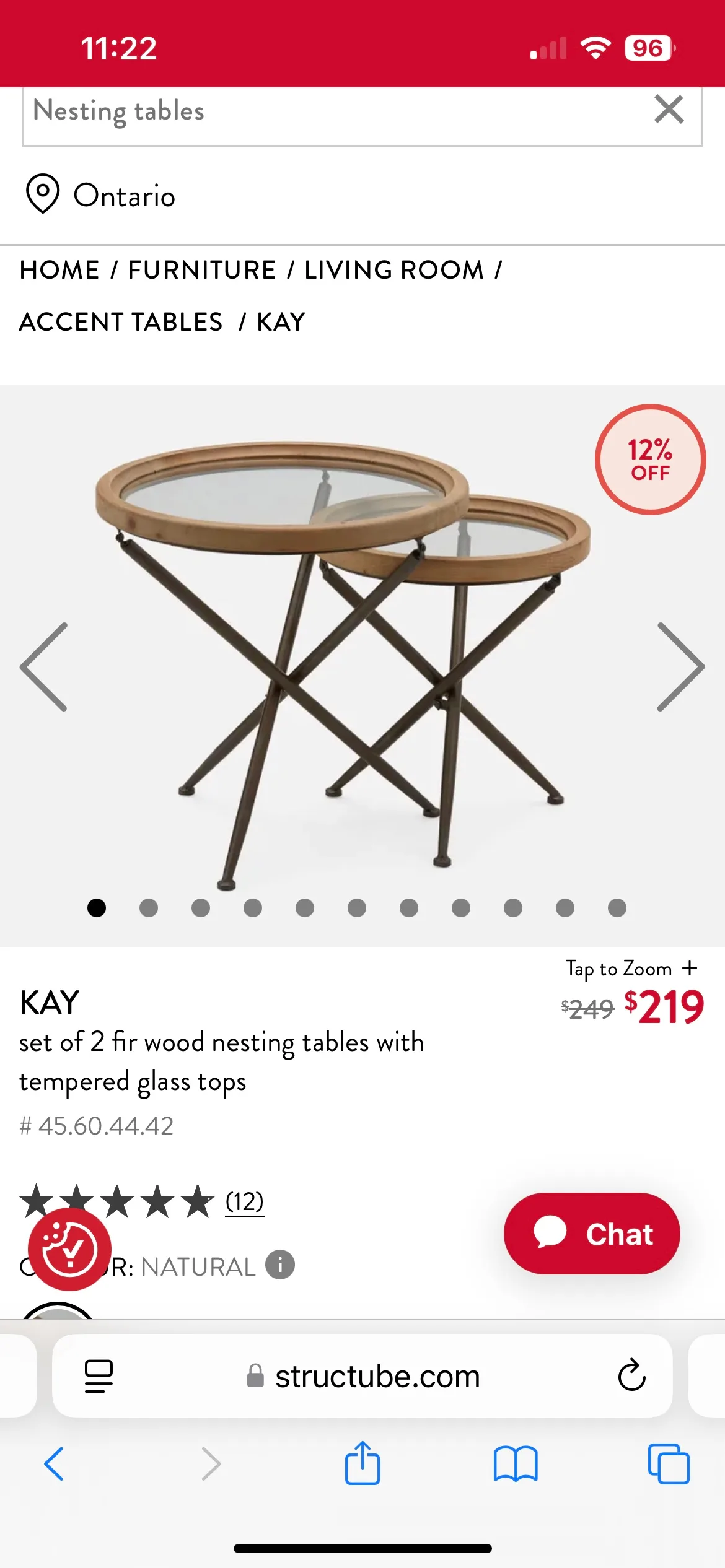Open colour info icon next to NATURAL
The height and width of the screenshot is (1568, 725).
(x=280, y=1265)
